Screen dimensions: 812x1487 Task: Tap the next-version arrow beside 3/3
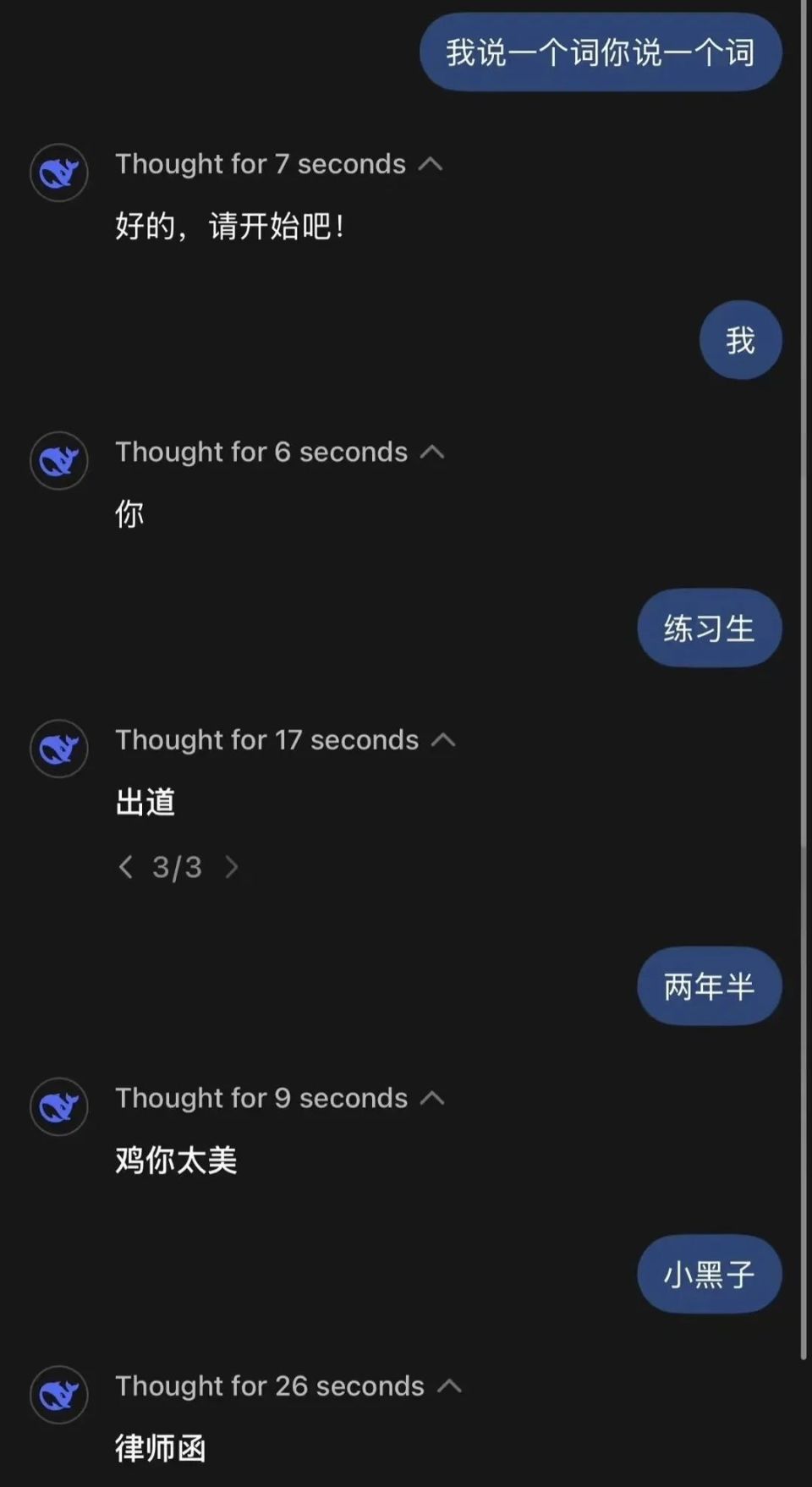pos(231,867)
